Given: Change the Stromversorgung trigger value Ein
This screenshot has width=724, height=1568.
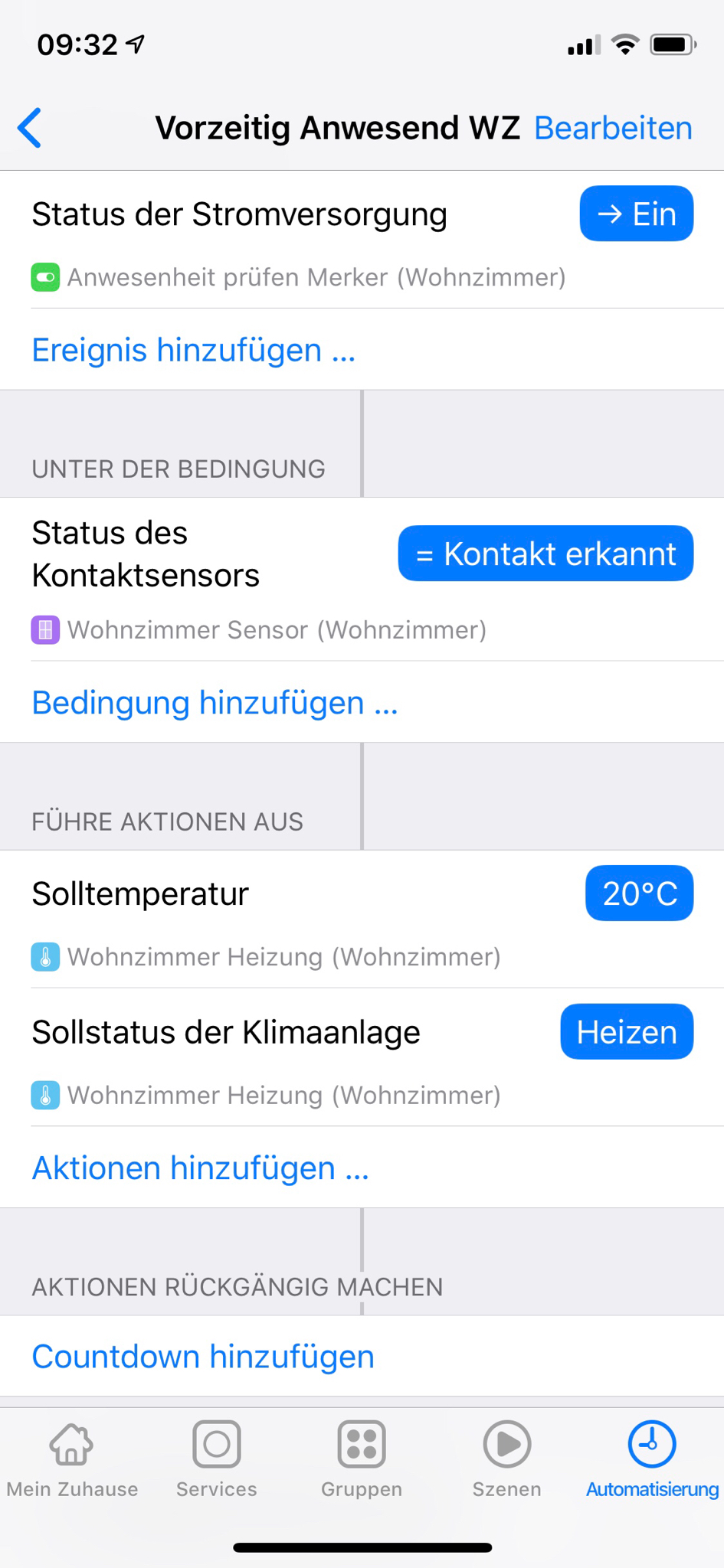Looking at the screenshot, I should tap(636, 214).
